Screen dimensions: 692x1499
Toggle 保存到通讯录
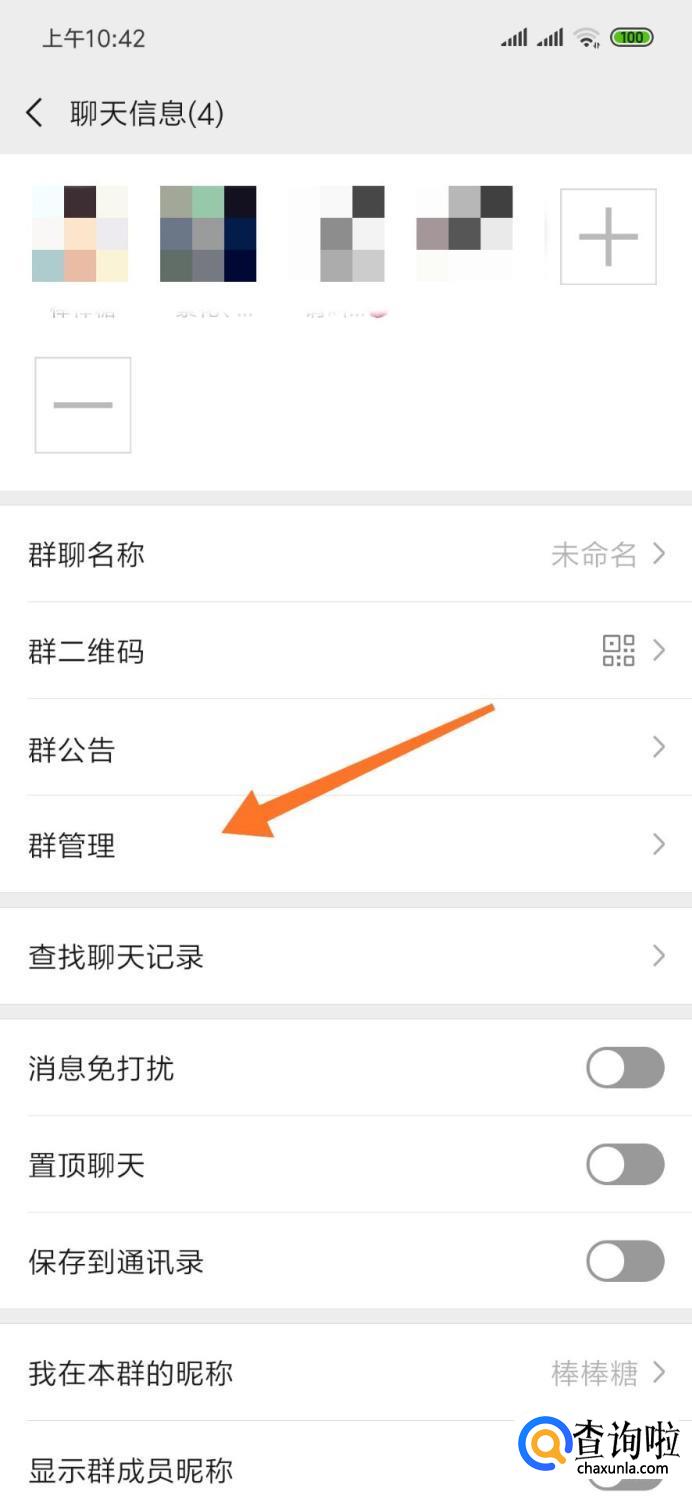click(625, 1262)
